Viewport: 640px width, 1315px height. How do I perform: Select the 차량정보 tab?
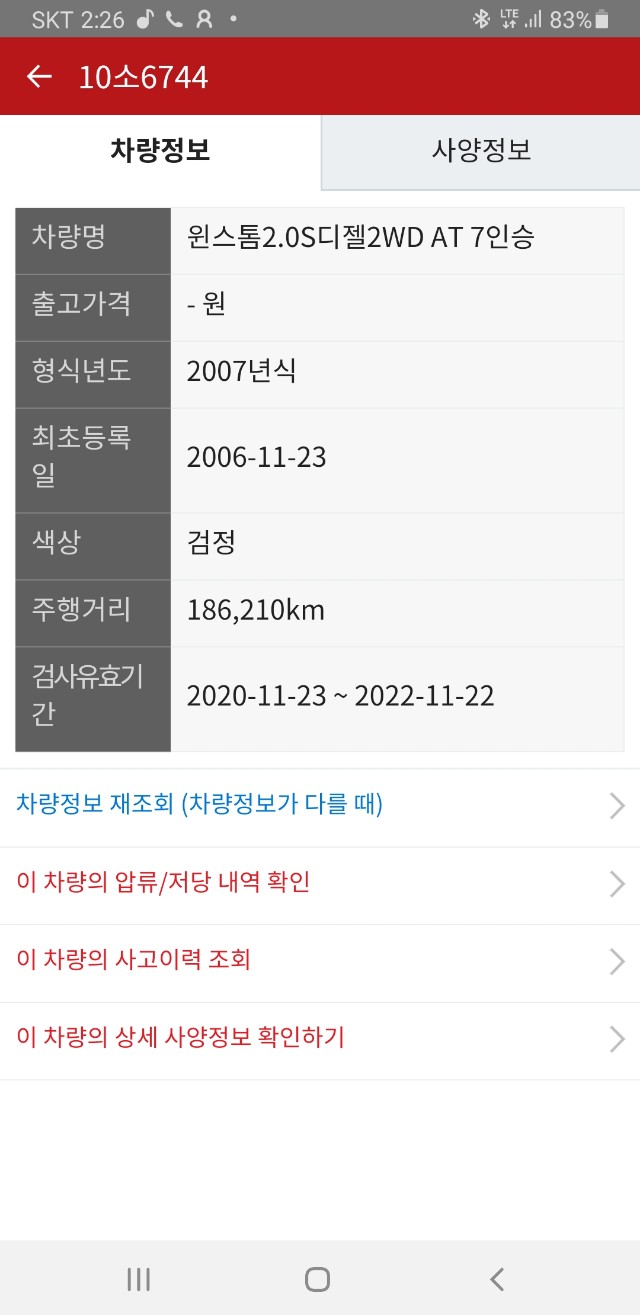click(x=160, y=151)
